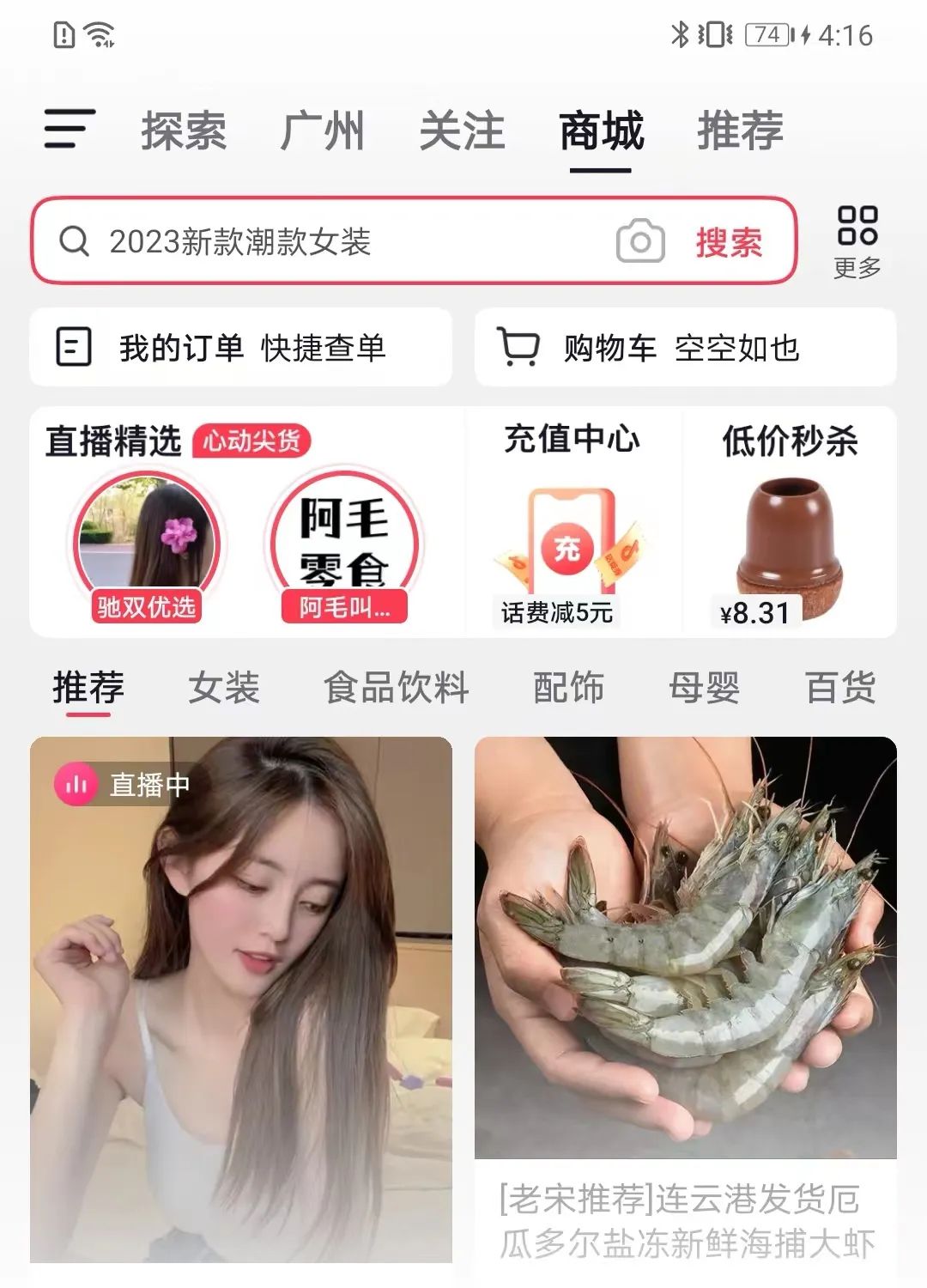Open the 低价秒杀 flash deal
The width and height of the screenshot is (927, 1288).
[789, 524]
